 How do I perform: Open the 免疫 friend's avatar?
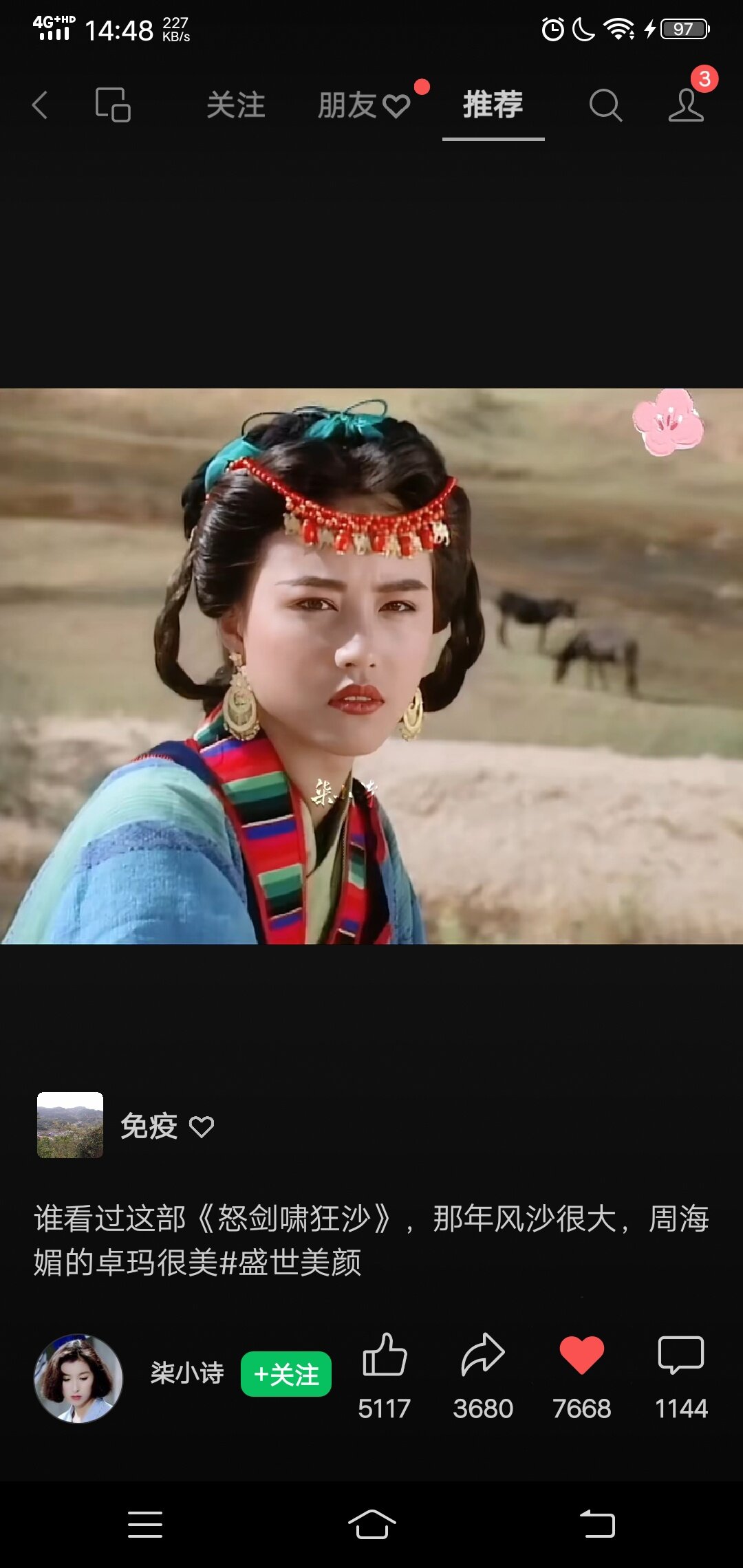click(x=70, y=1125)
